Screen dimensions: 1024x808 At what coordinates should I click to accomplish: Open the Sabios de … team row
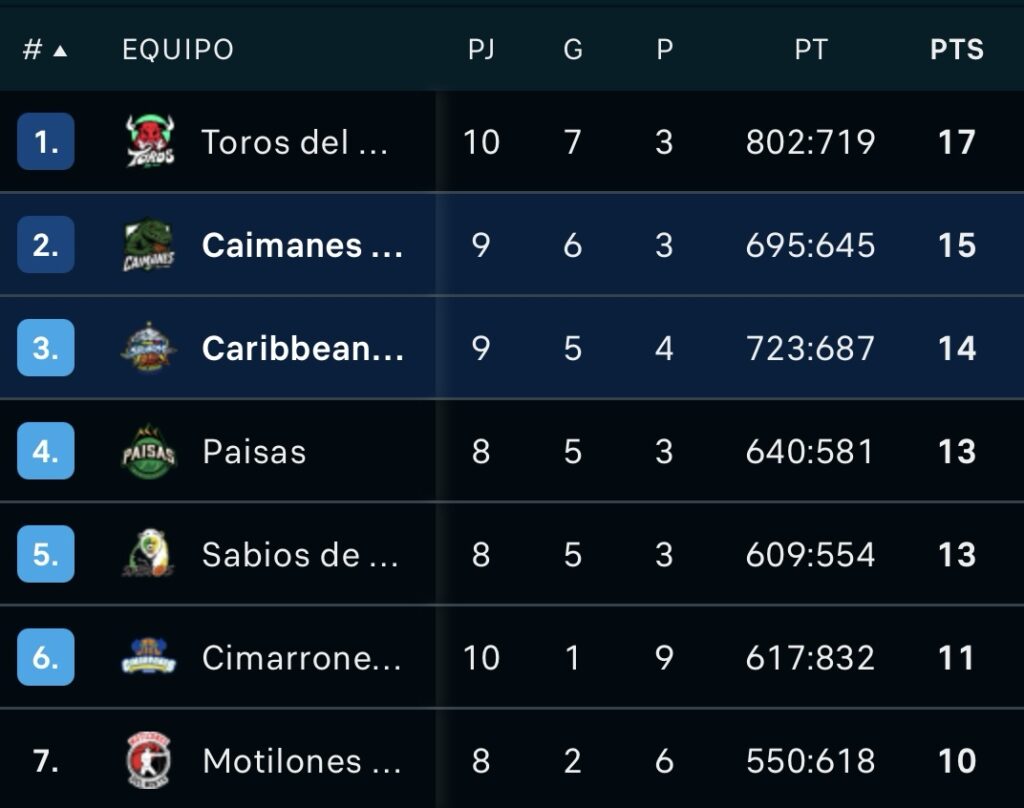[300, 555]
